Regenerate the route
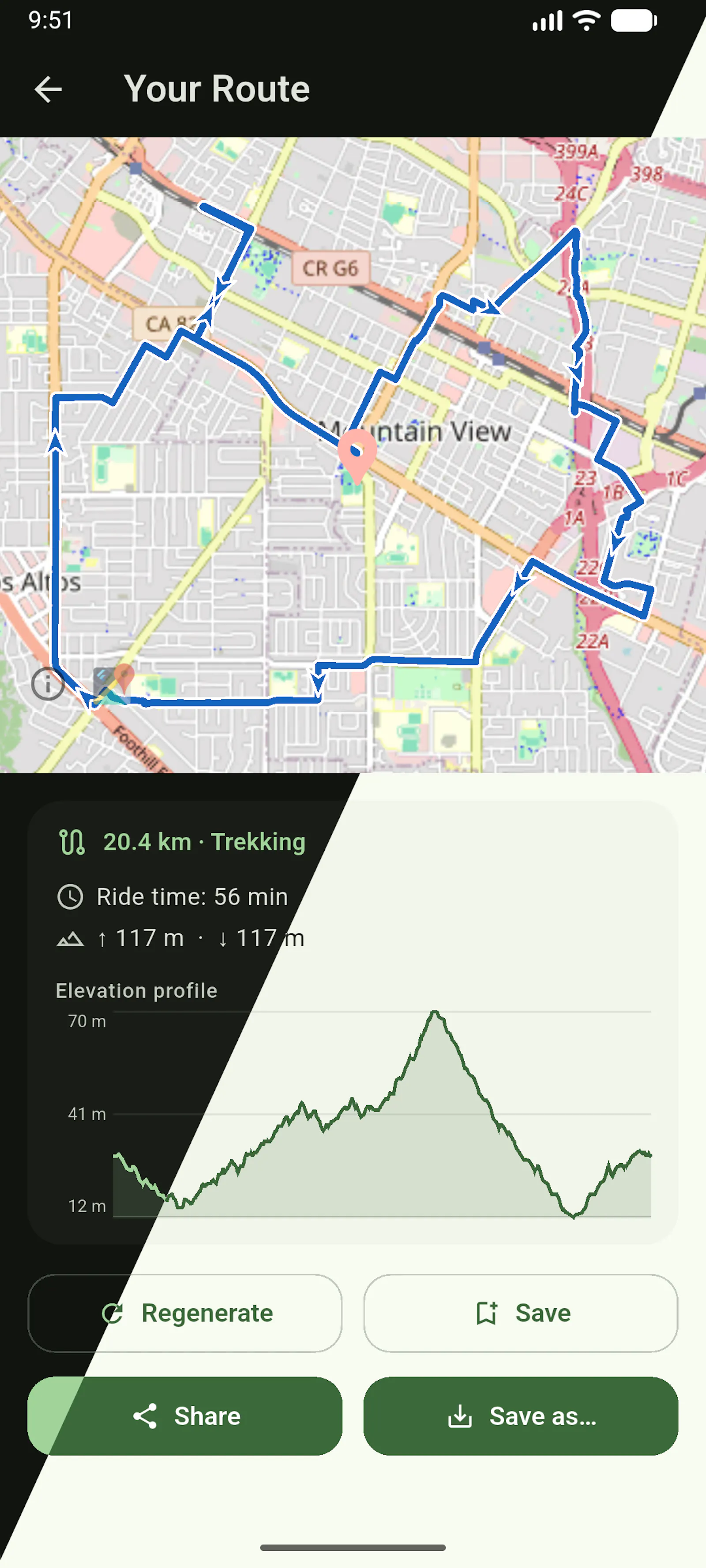706x1568 pixels. 184,1313
